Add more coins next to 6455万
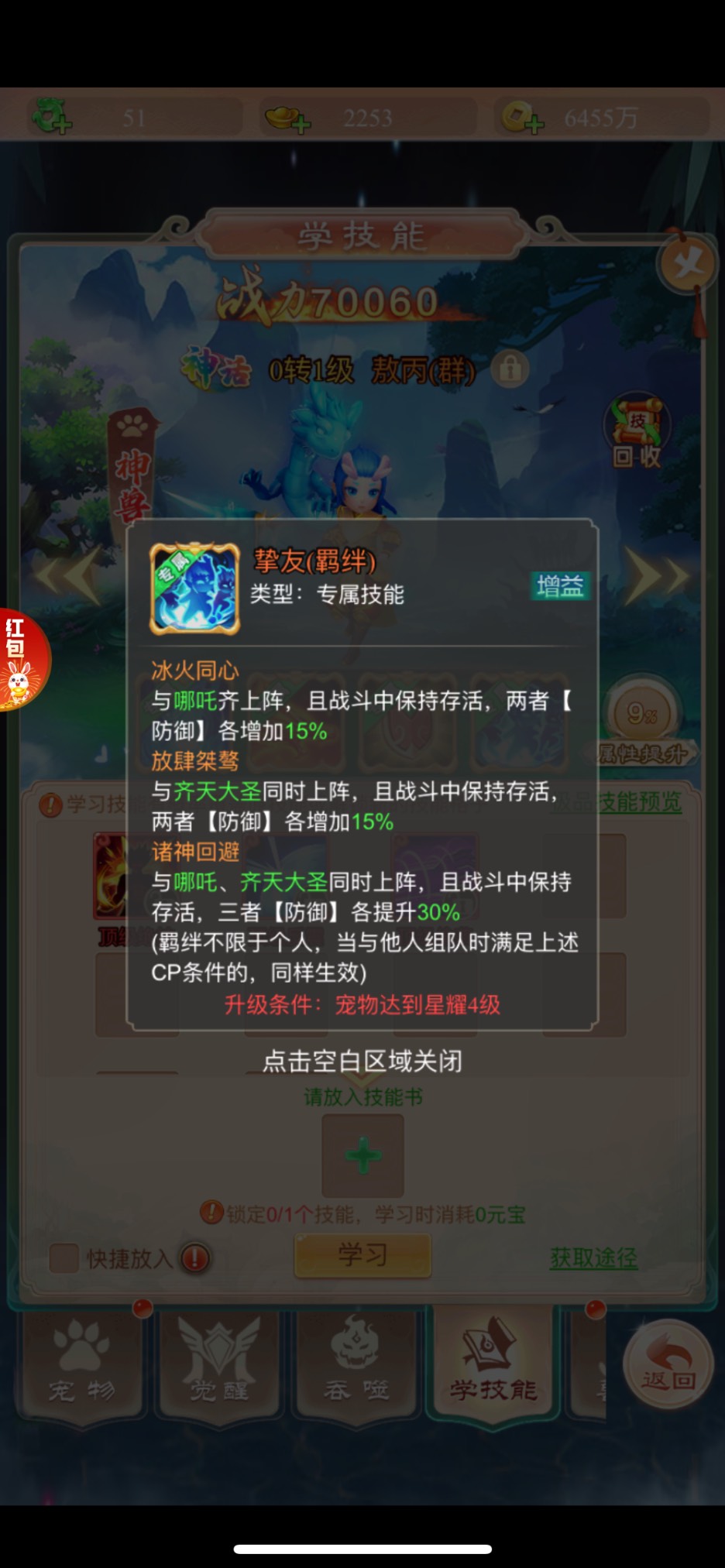Viewport: 725px width, 1568px height. (x=524, y=118)
